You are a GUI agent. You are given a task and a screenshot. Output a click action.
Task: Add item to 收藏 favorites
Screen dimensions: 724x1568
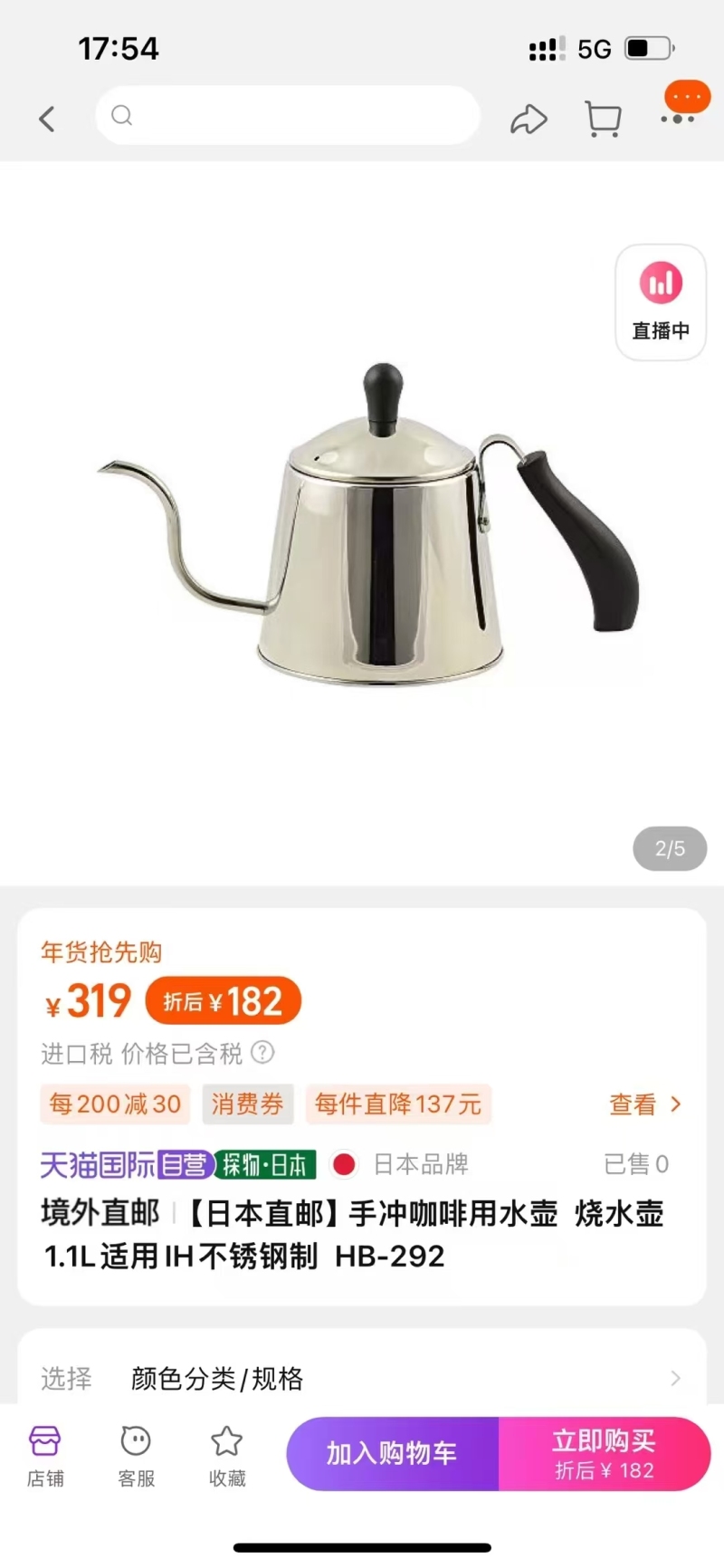(x=227, y=1454)
